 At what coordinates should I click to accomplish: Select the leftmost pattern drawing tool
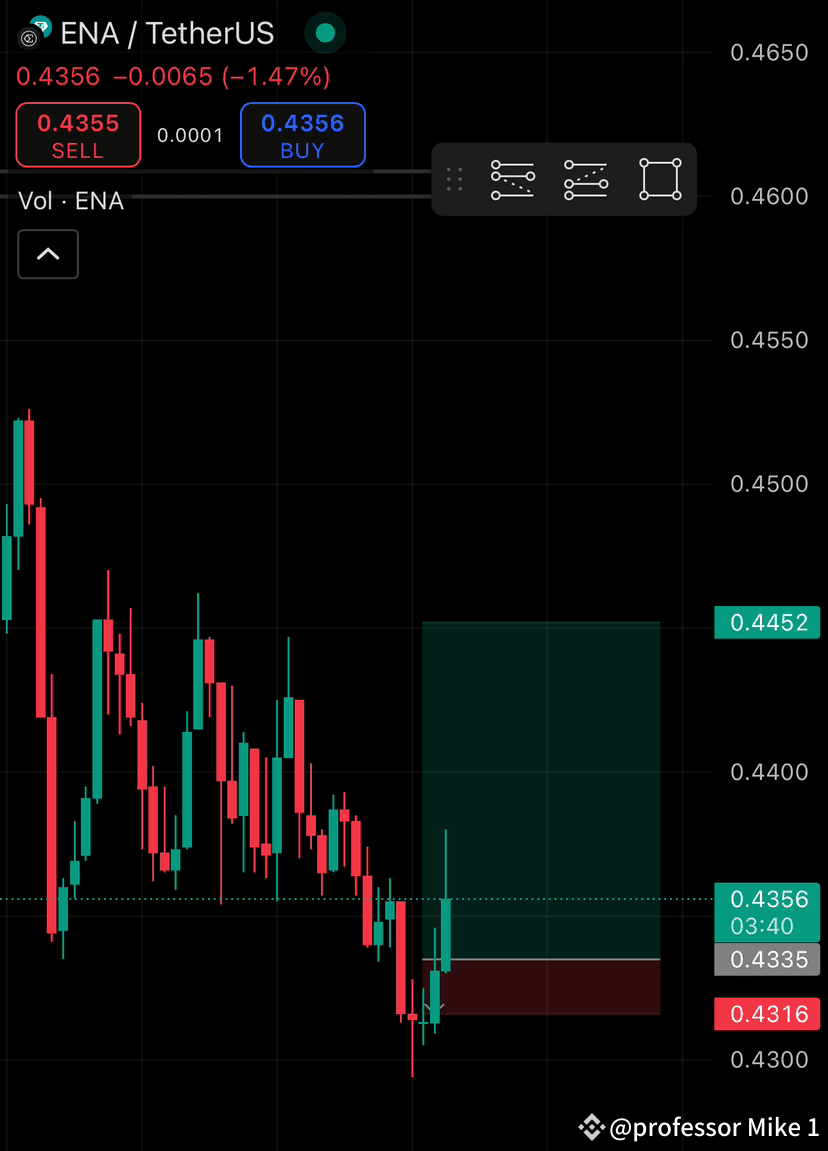pos(513,178)
